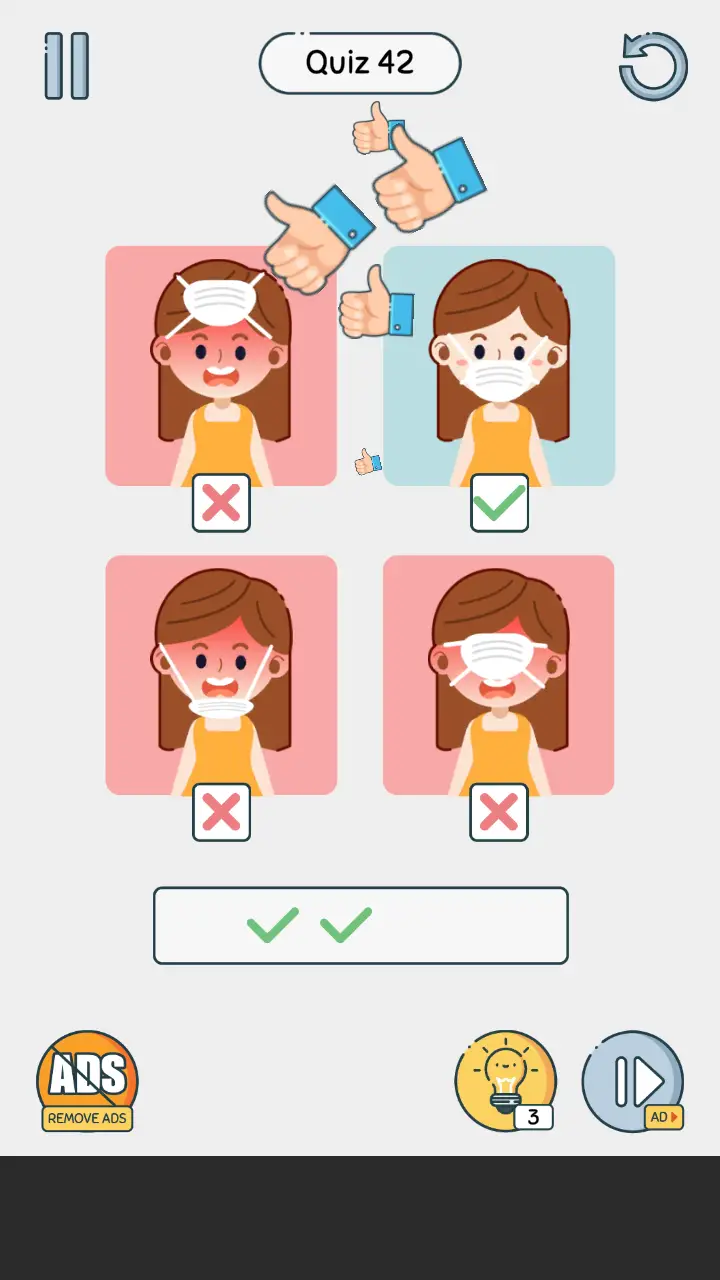Skip this level by watching an ad
The width and height of the screenshot is (720, 1280).
(633, 1081)
